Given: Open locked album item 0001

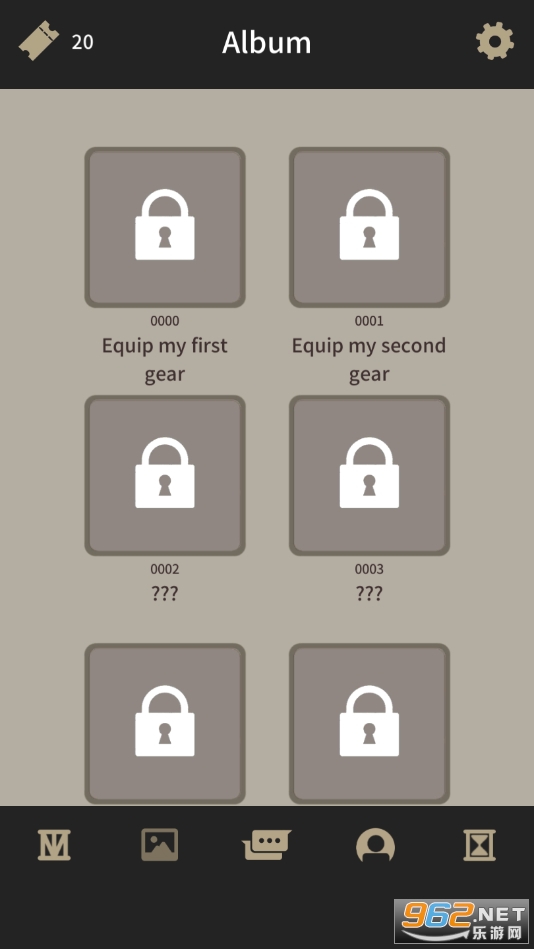Looking at the screenshot, I should coord(369,227).
